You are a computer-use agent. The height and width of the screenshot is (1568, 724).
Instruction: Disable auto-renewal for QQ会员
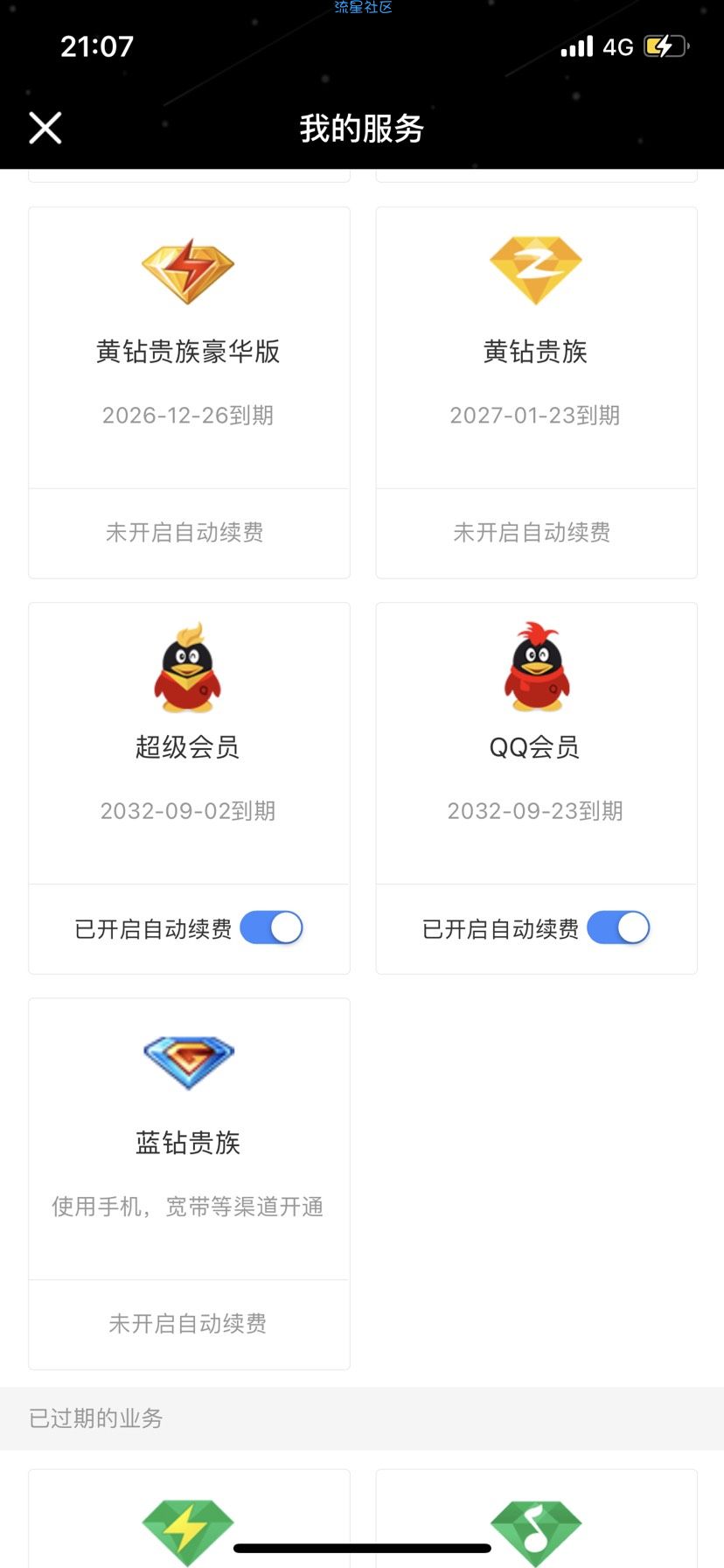pyautogui.click(x=618, y=927)
